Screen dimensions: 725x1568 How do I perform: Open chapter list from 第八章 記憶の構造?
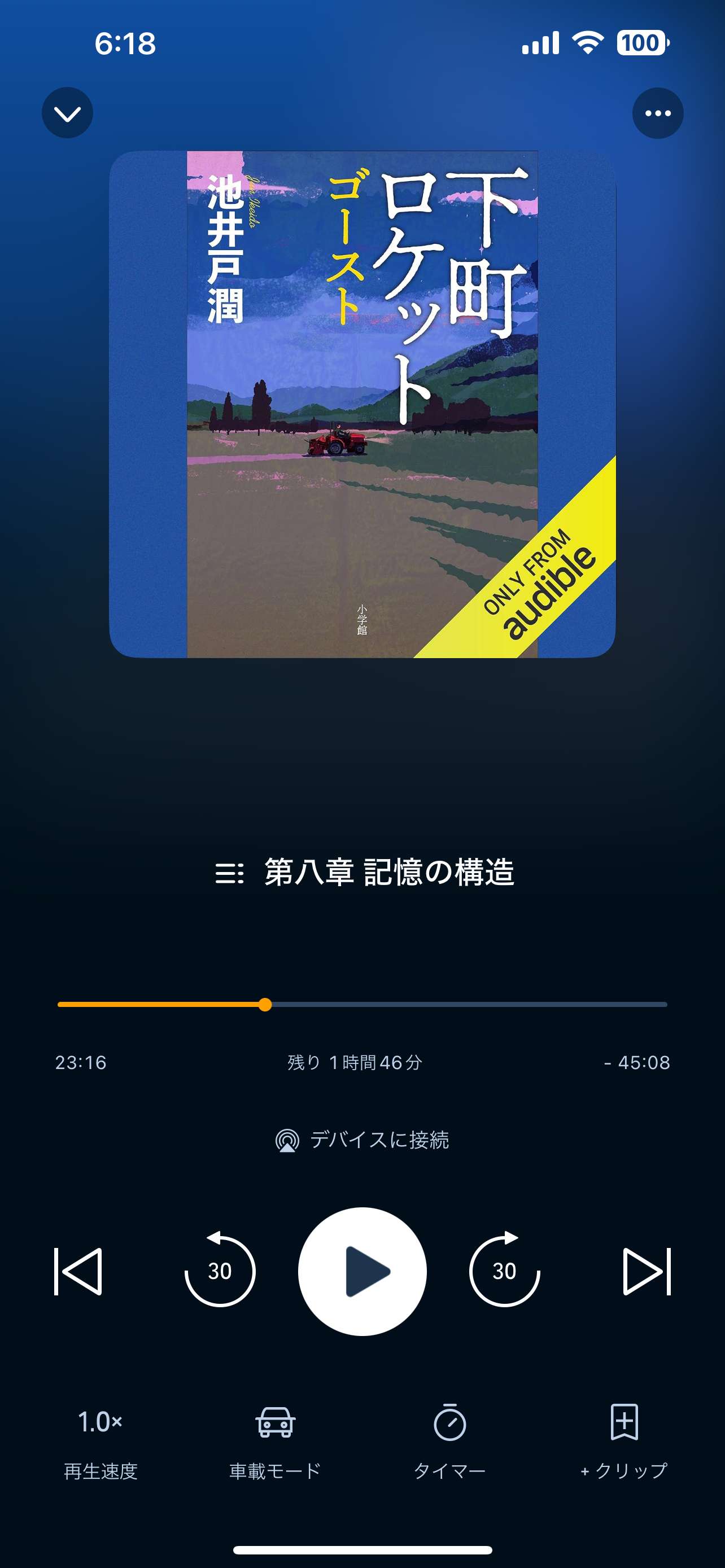click(364, 872)
